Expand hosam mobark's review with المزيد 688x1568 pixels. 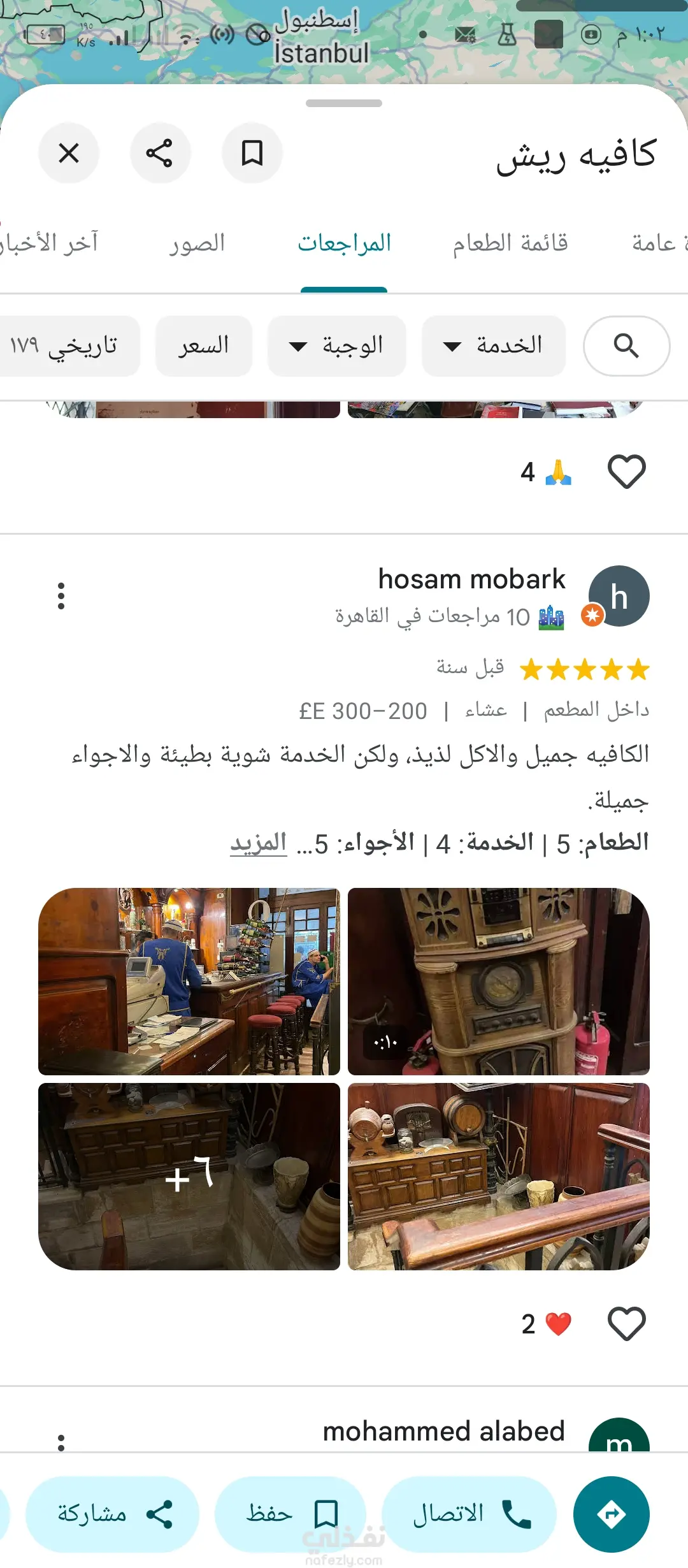258,843
